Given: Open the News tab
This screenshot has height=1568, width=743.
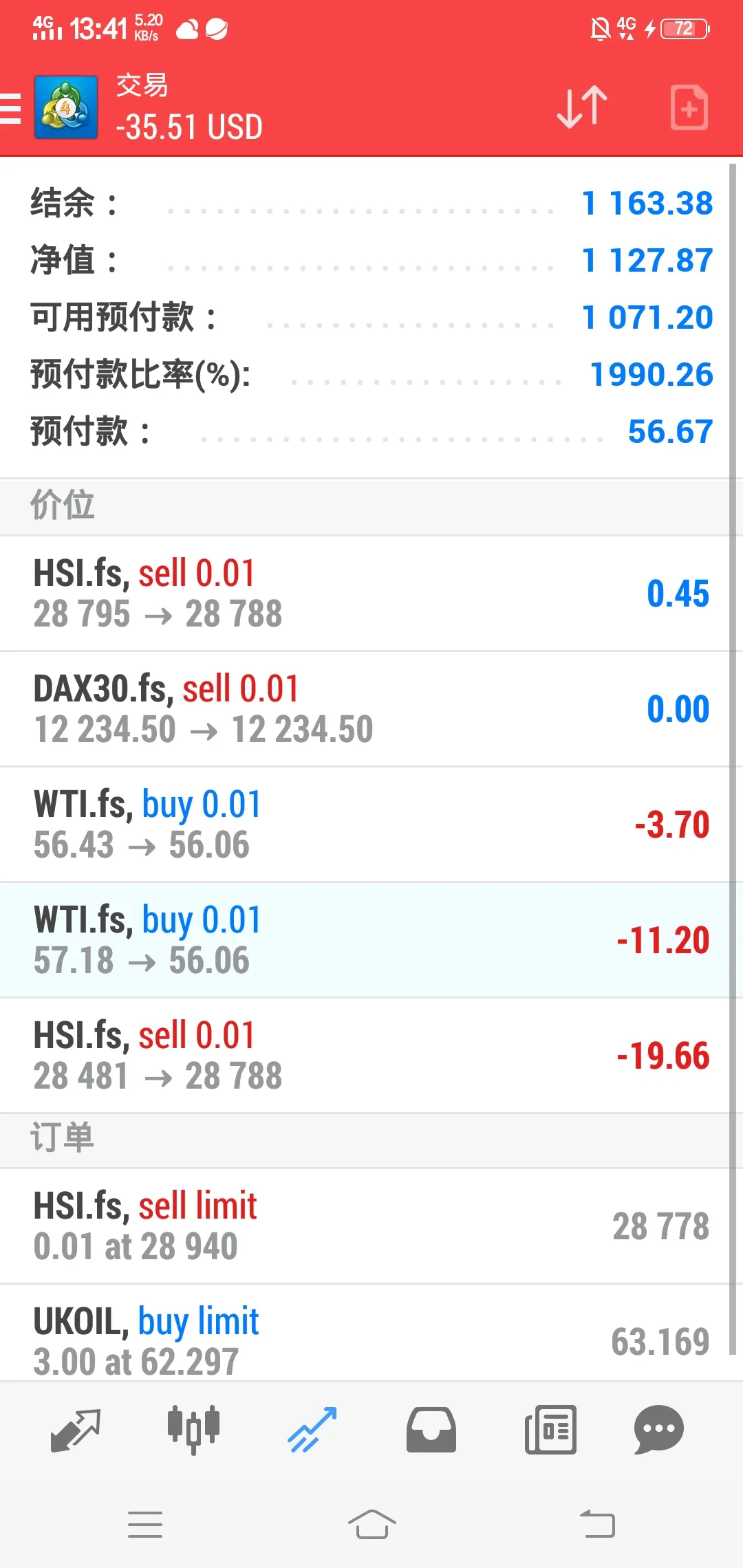Looking at the screenshot, I should [x=550, y=1430].
